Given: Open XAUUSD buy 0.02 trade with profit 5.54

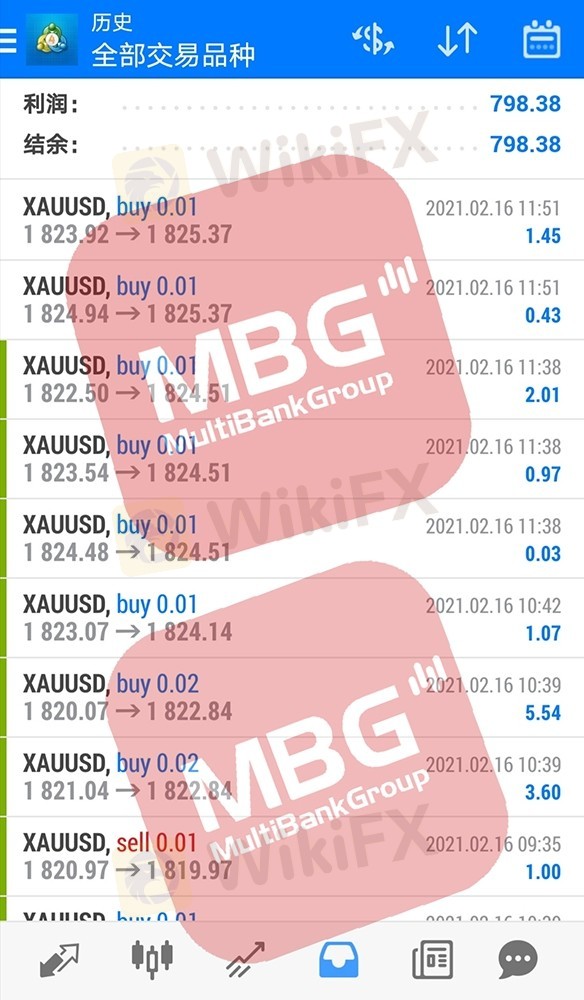Looking at the screenshot, I should tap(292, 698).
